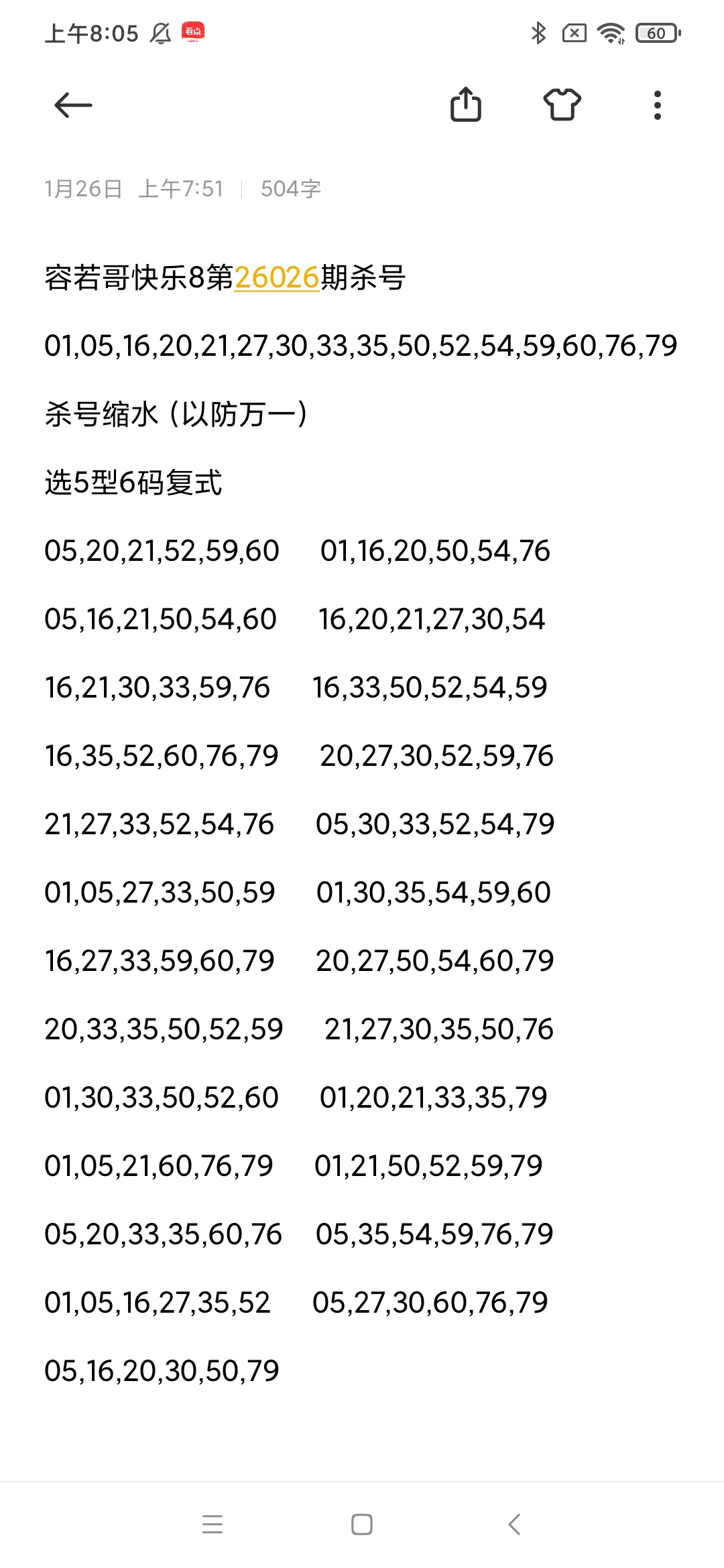
Task: Tap the back arrow to exit the note
Action: tap(72, 105)
